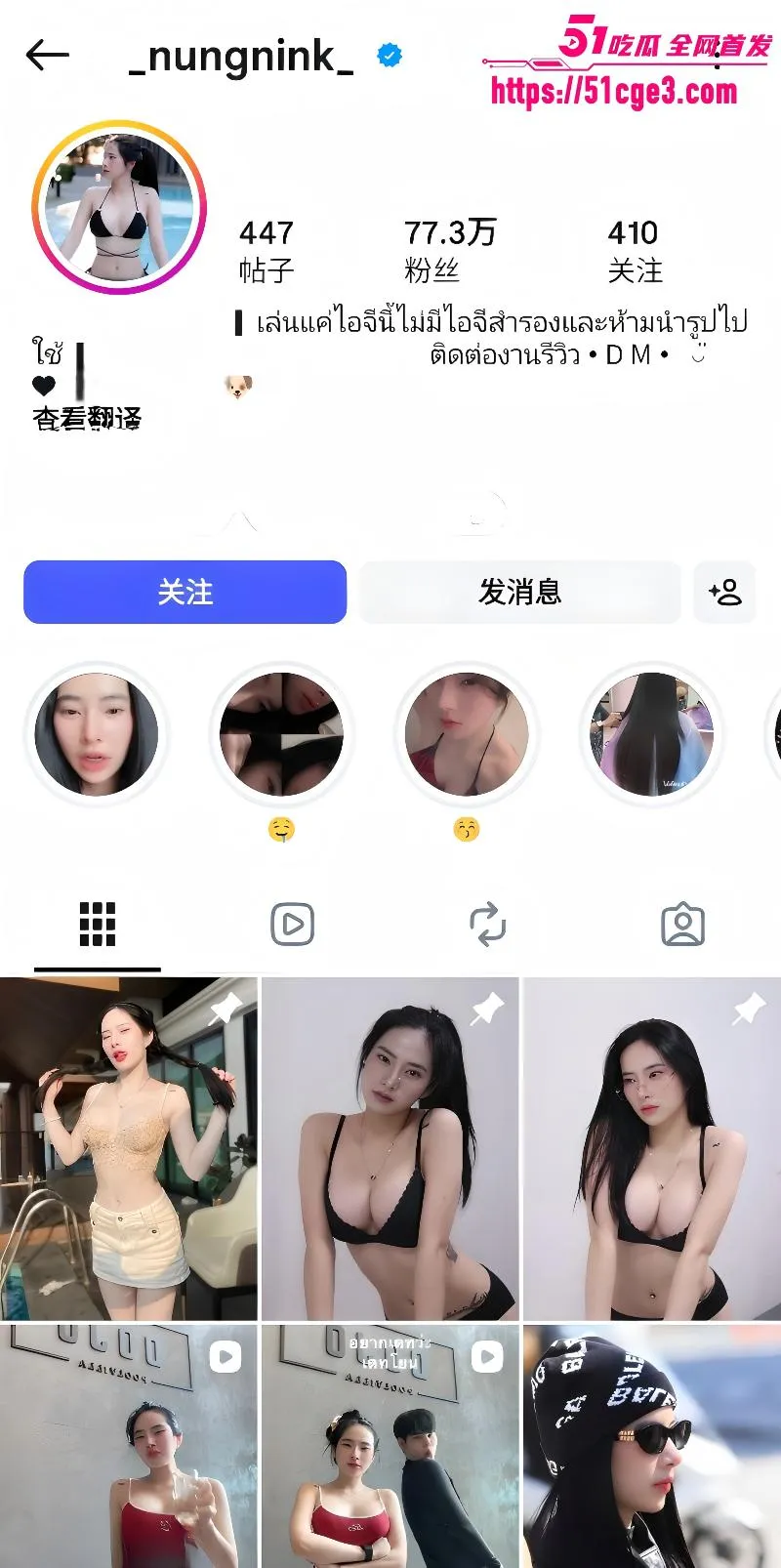View the profile picture story ring
781x1568 pixels.
tap(119, 208)
